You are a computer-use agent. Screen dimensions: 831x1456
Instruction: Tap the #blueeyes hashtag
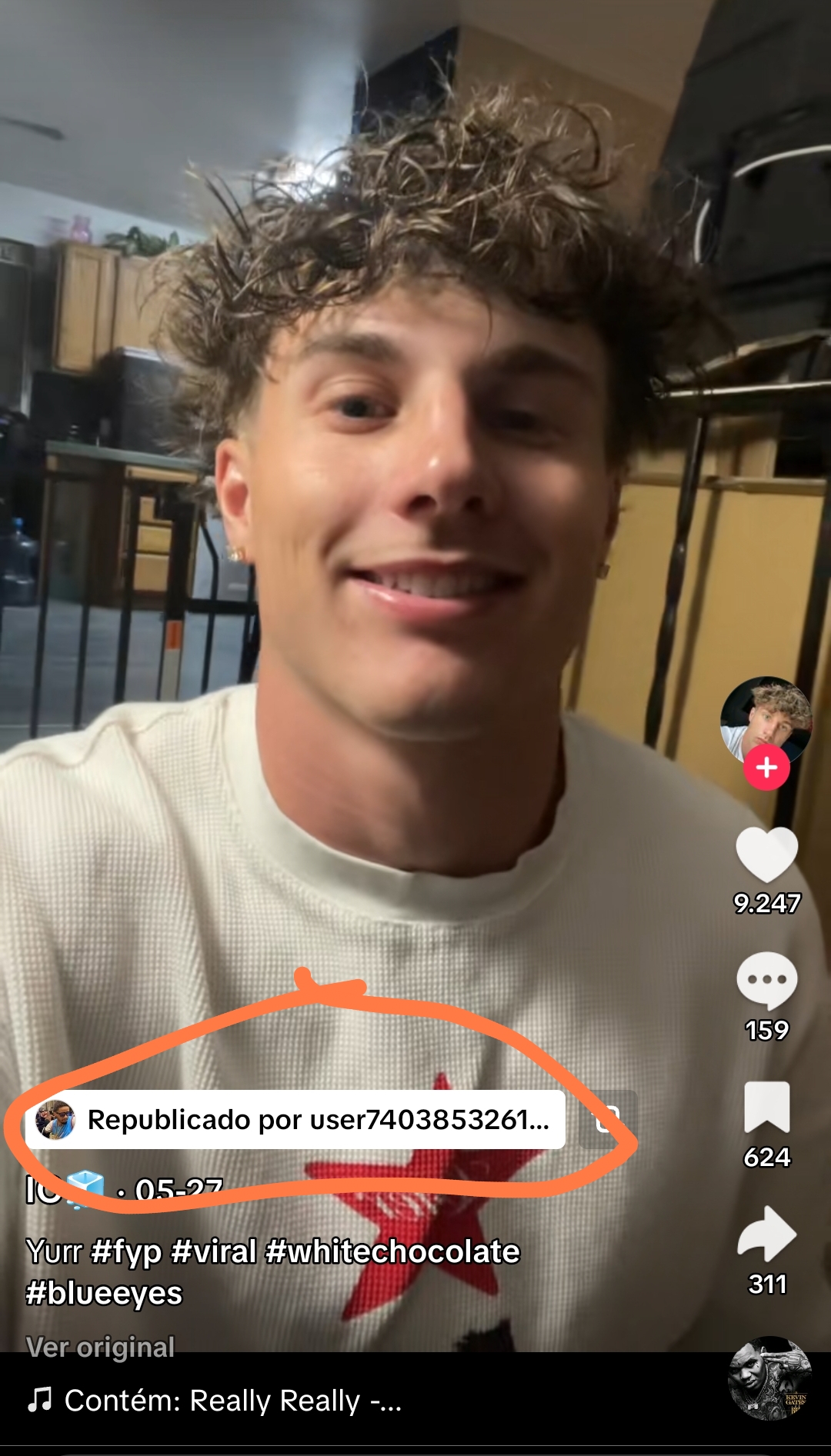(104, 1294)
